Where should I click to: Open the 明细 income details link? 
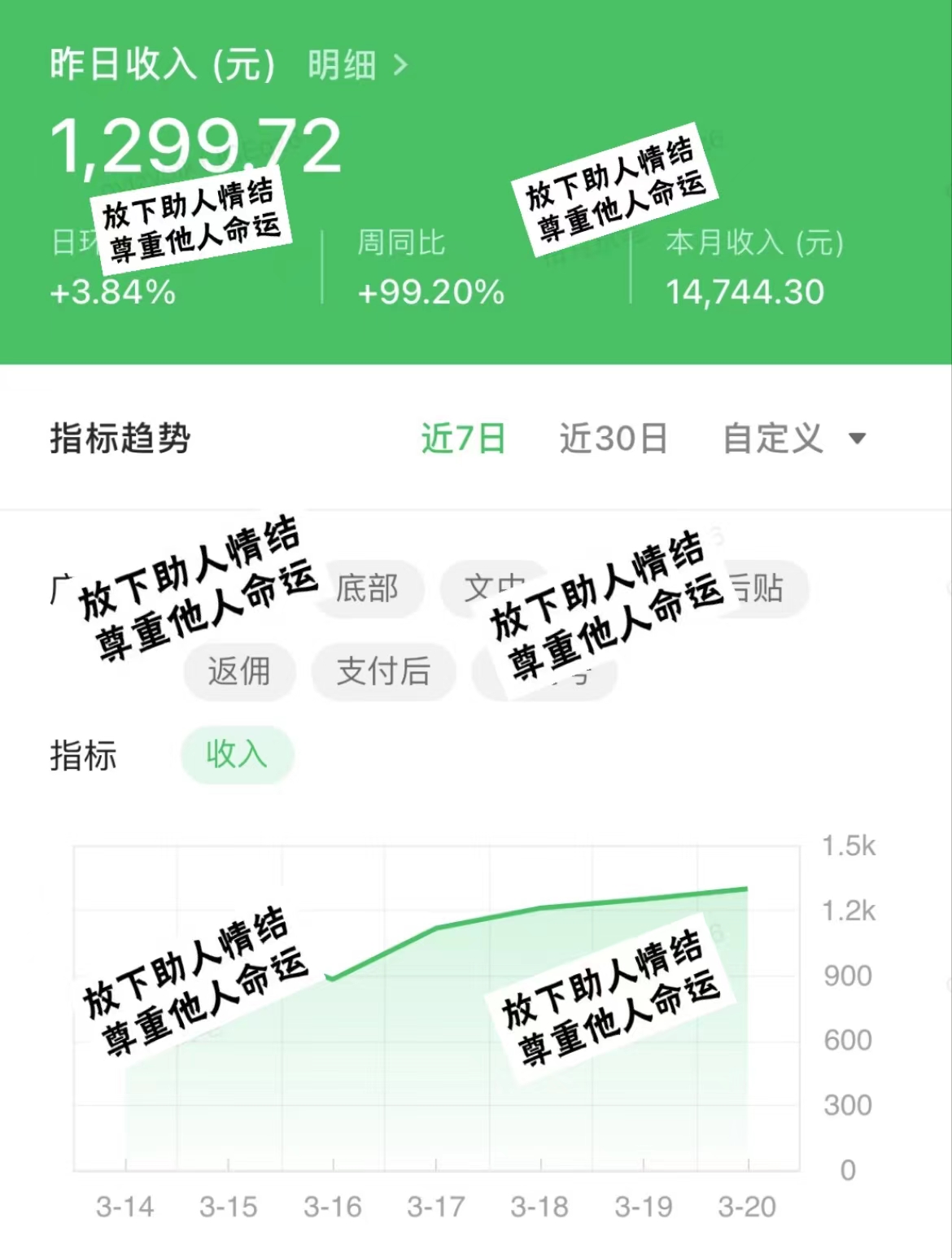356,65
